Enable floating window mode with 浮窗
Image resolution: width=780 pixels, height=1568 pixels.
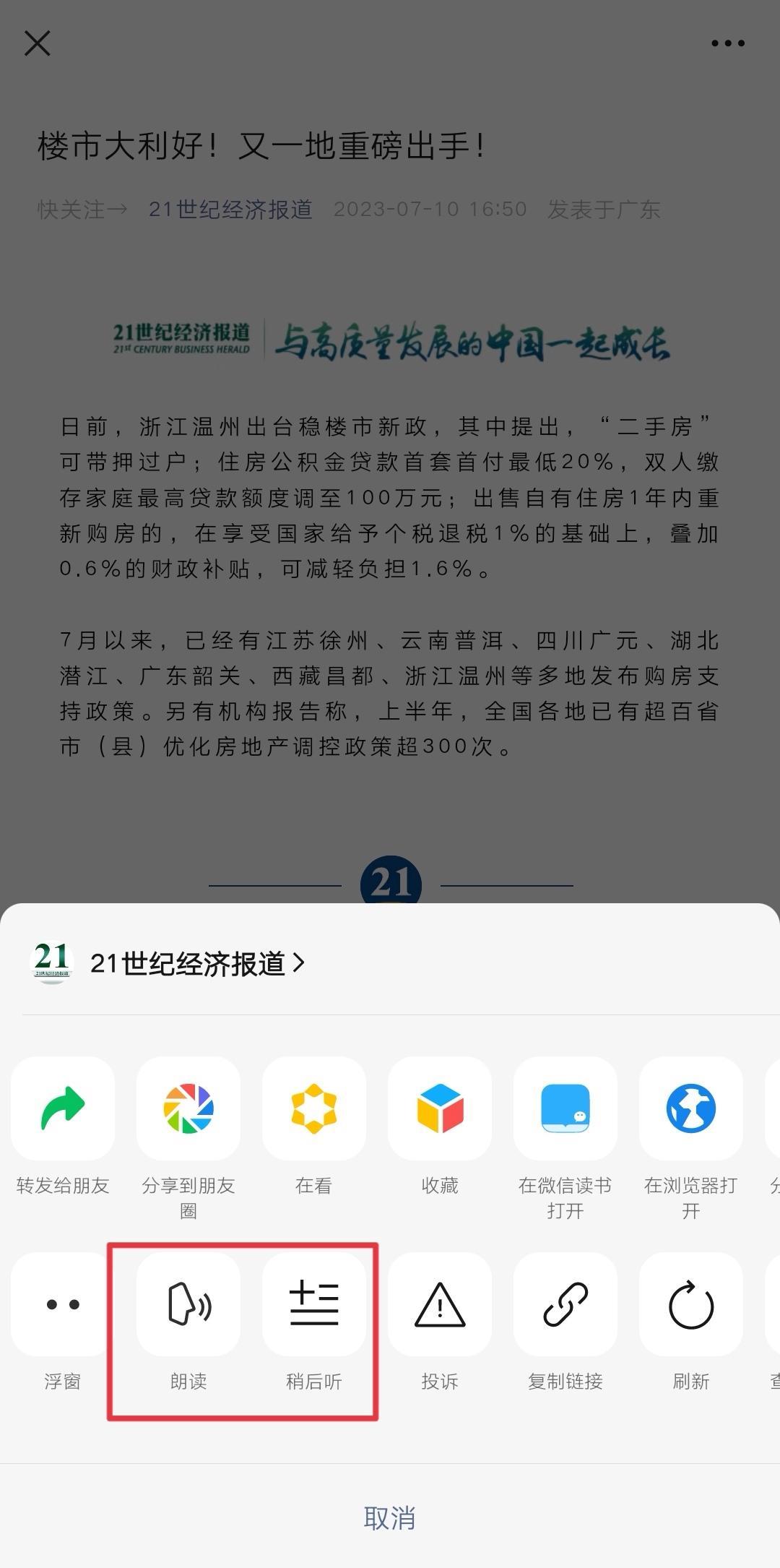[x=64, y=1305]
